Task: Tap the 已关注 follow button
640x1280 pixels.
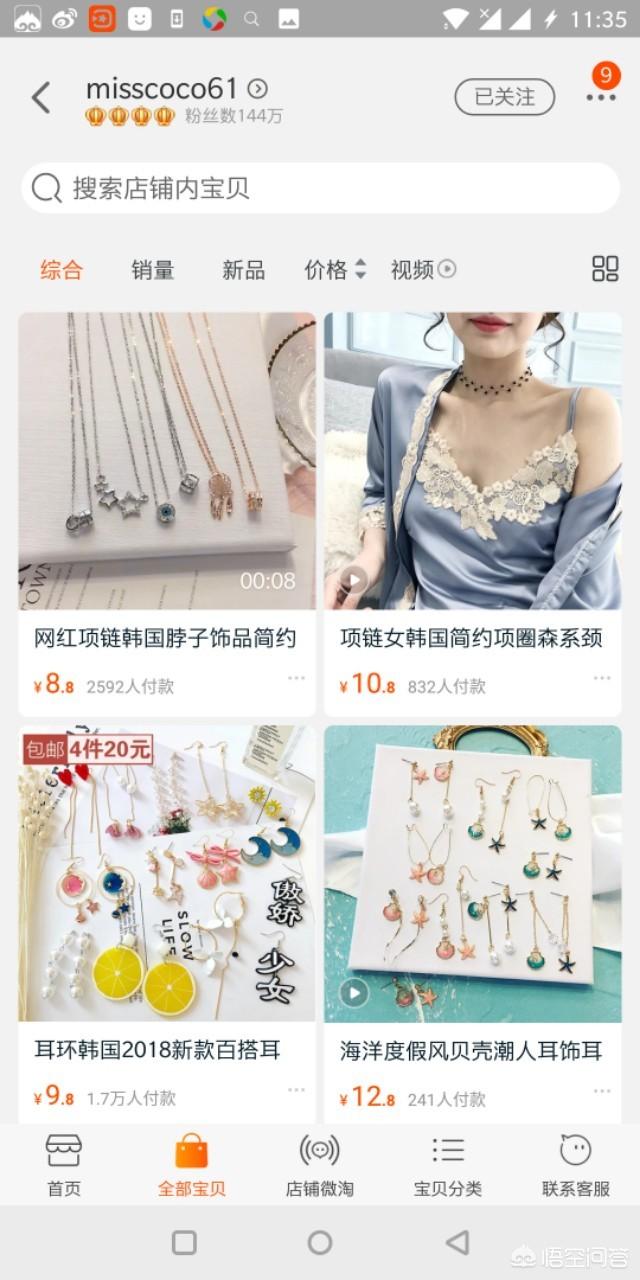Action: point(504,97)
